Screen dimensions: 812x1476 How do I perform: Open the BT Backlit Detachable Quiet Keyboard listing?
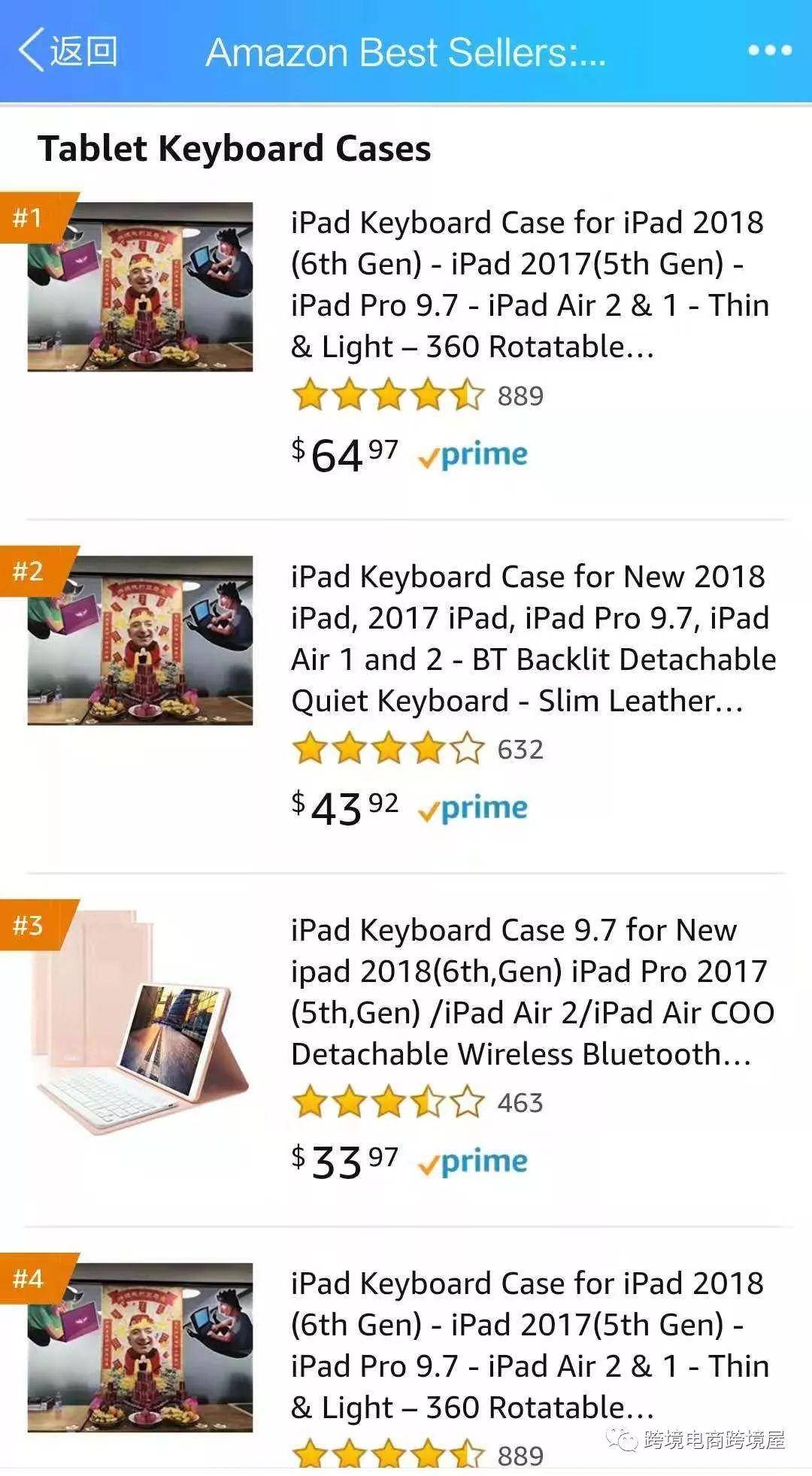532,638
